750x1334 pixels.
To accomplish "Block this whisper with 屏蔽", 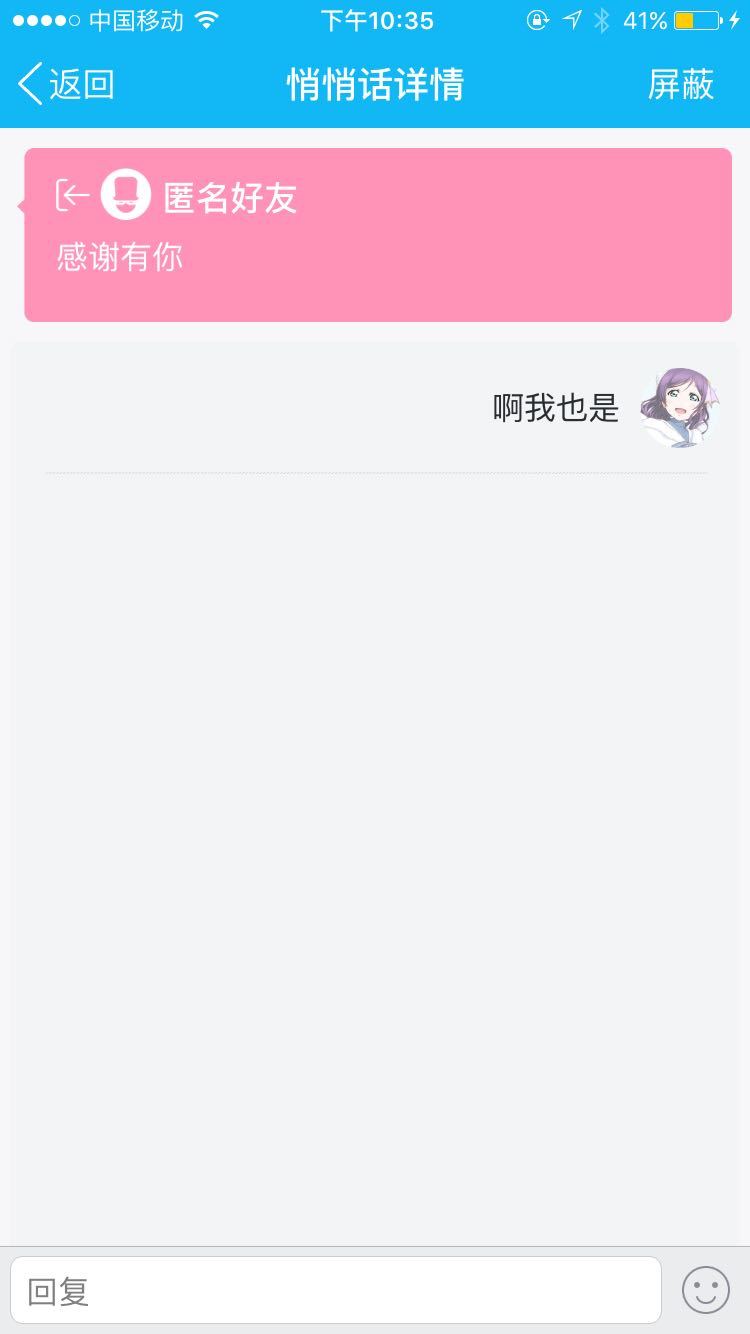I will click(x=680, y=84).
